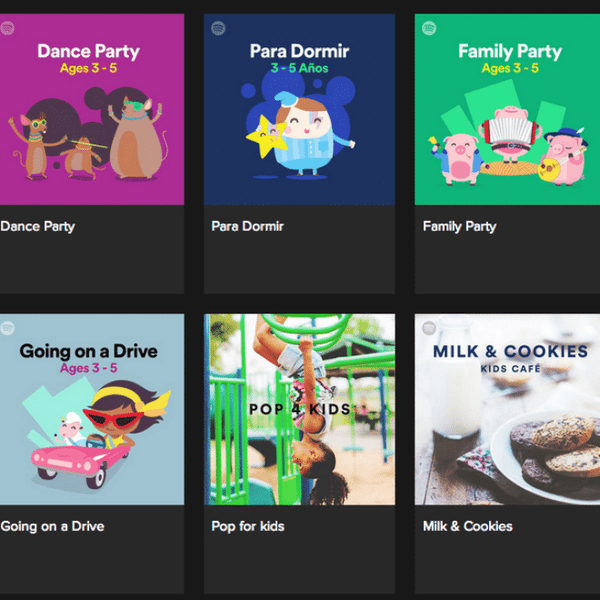
Task: Open the Dance Party playlist
Action: 90,110
